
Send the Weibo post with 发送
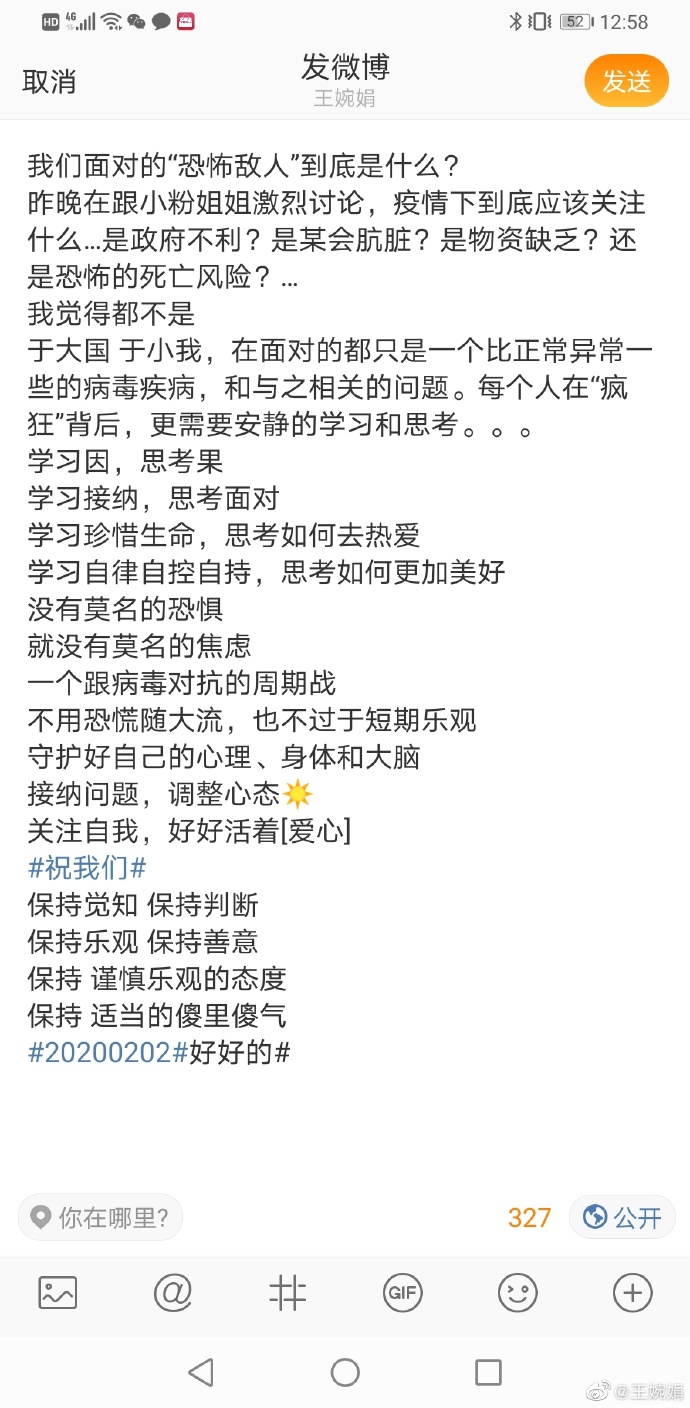click(x=626, y=81)
